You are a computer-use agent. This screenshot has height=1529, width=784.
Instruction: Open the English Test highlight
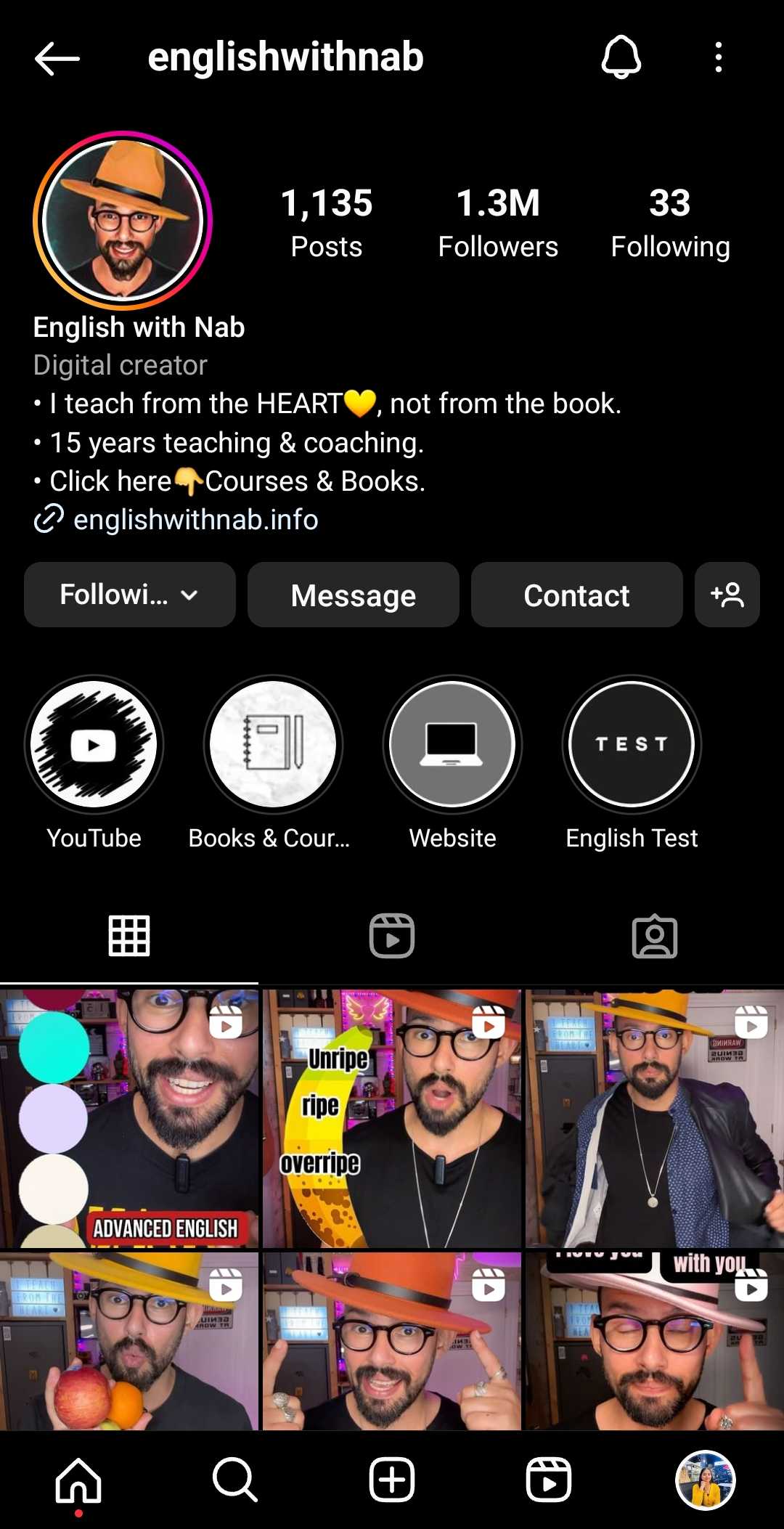(x=632, y=745)
